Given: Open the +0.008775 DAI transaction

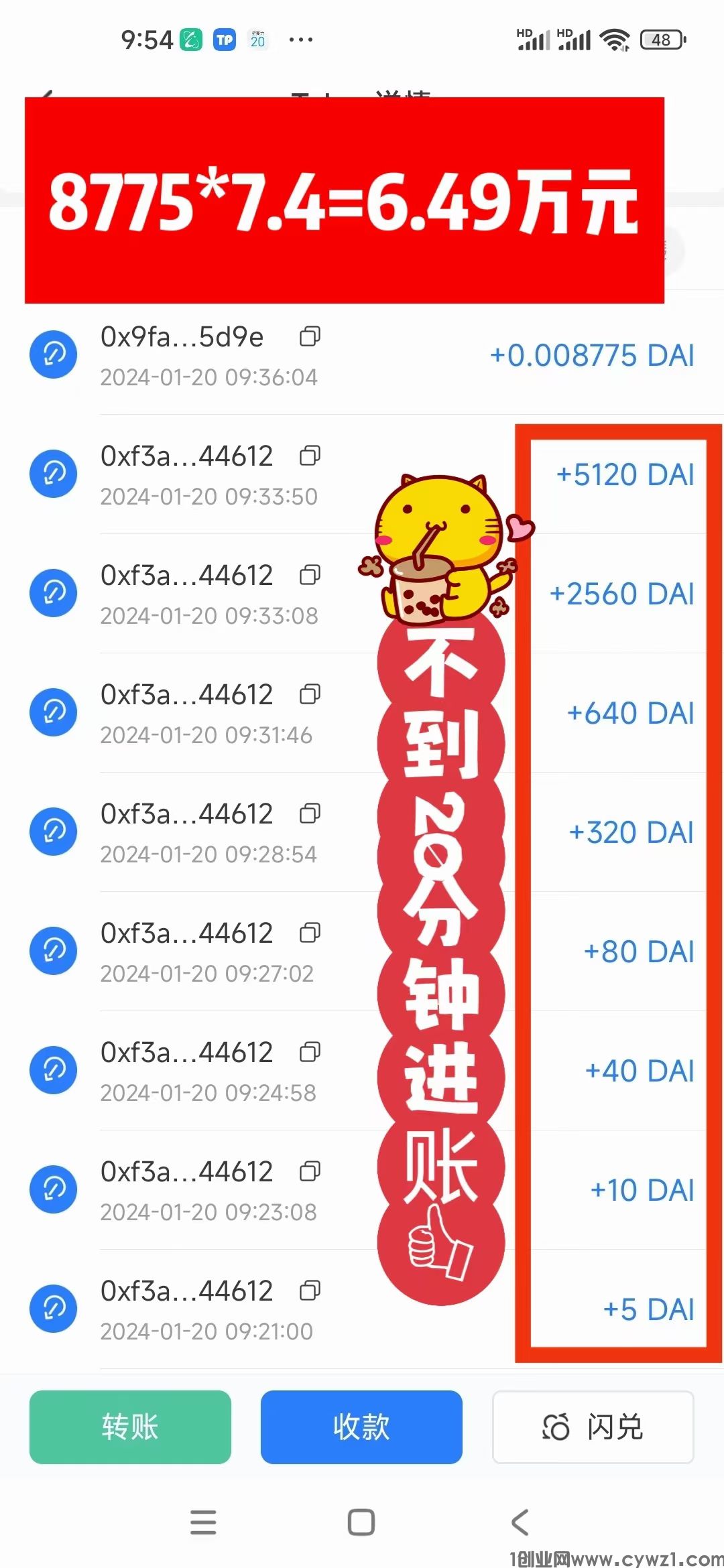Looking at the screenshot, I should click(x=592, y=356).
